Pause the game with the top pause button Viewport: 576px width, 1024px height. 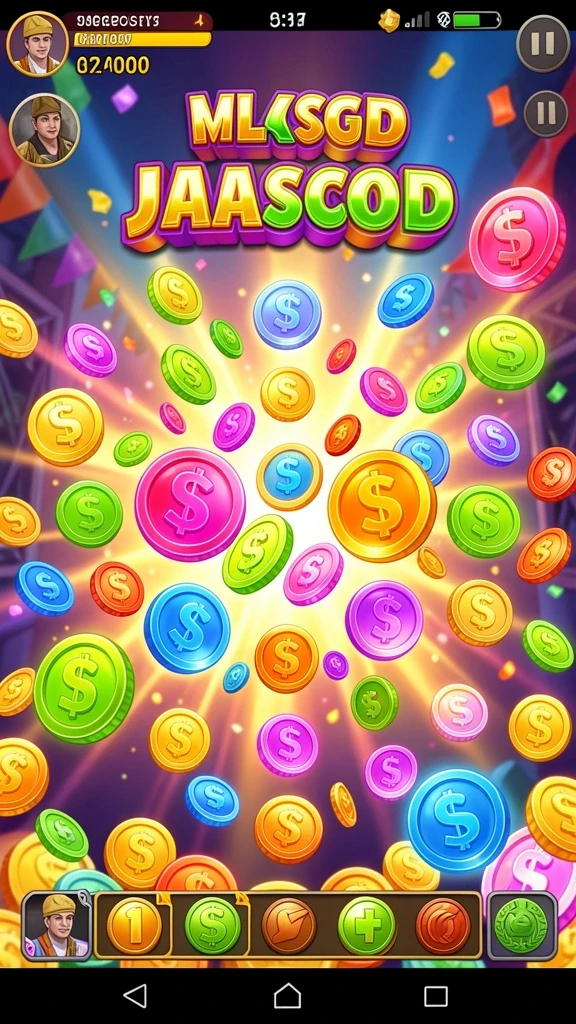click(543, 42)
